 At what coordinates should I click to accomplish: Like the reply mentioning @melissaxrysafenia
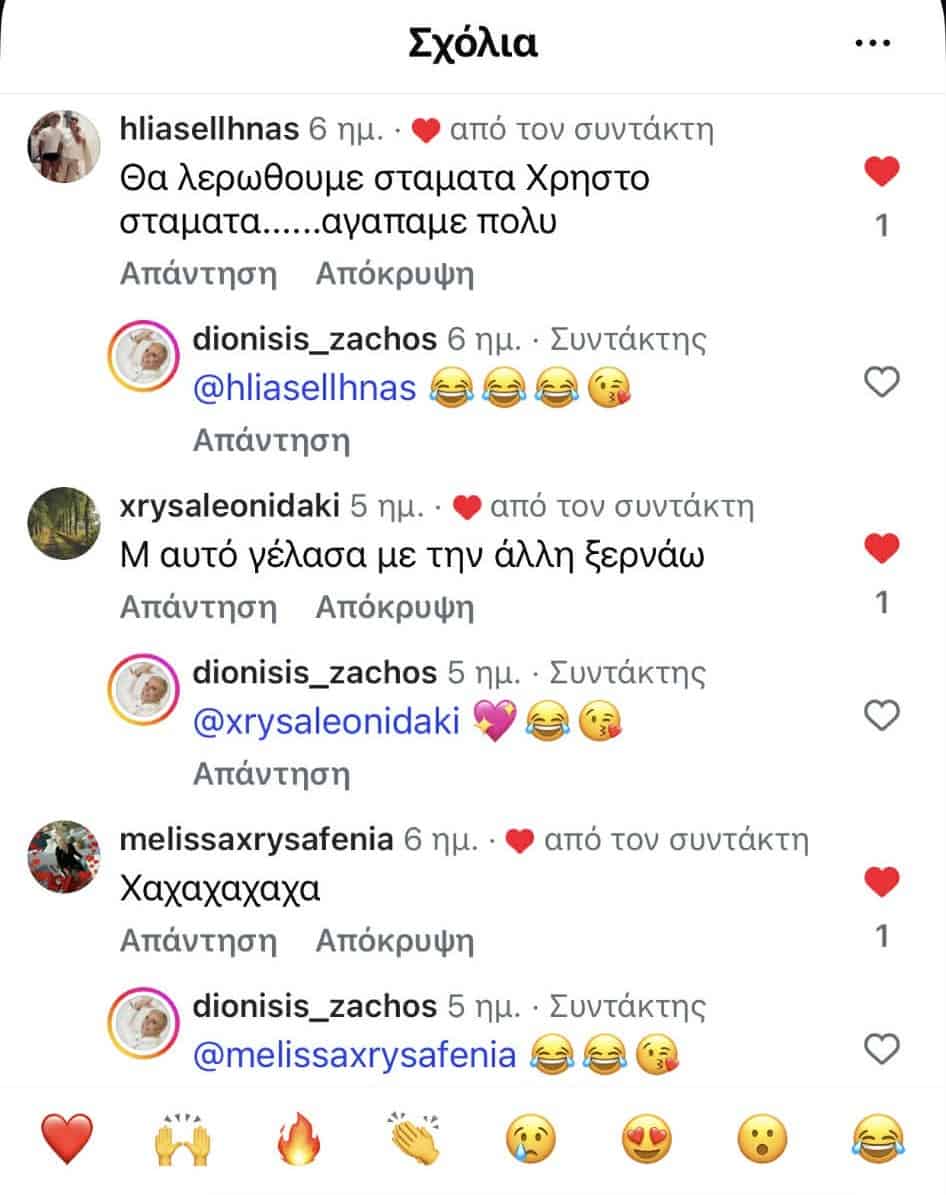point(881,1049)
